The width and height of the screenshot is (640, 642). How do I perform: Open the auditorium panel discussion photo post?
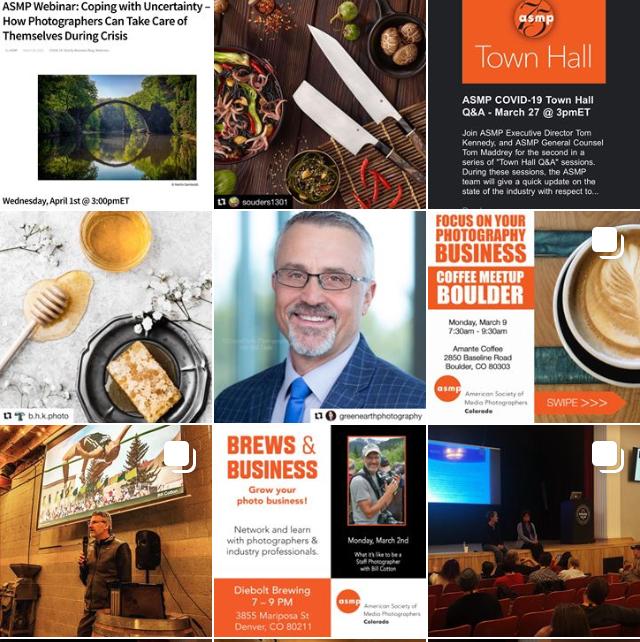coord(534,530)
